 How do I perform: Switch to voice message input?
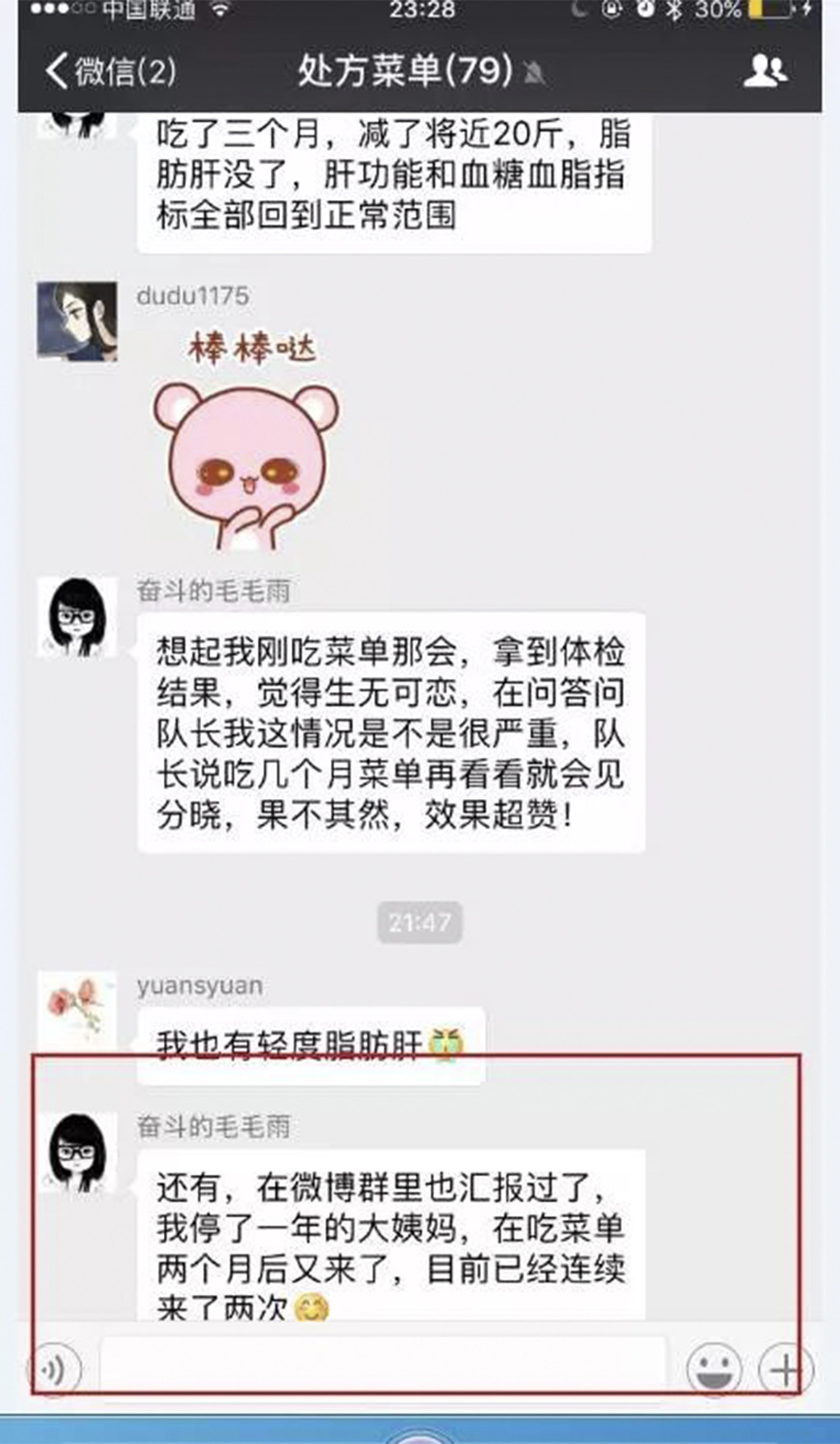pos(55,1370)
